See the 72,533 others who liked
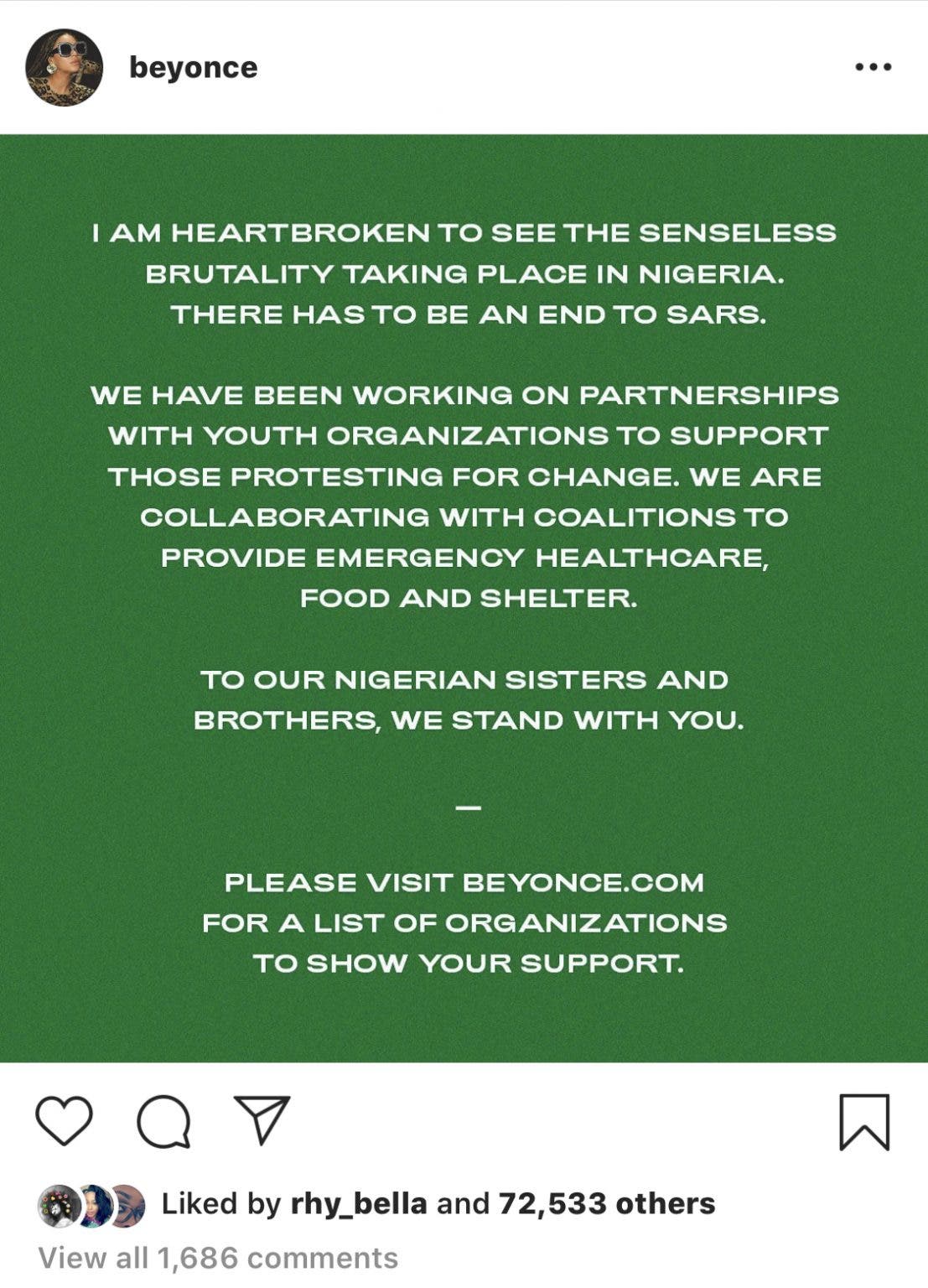 click(607, 1203)
